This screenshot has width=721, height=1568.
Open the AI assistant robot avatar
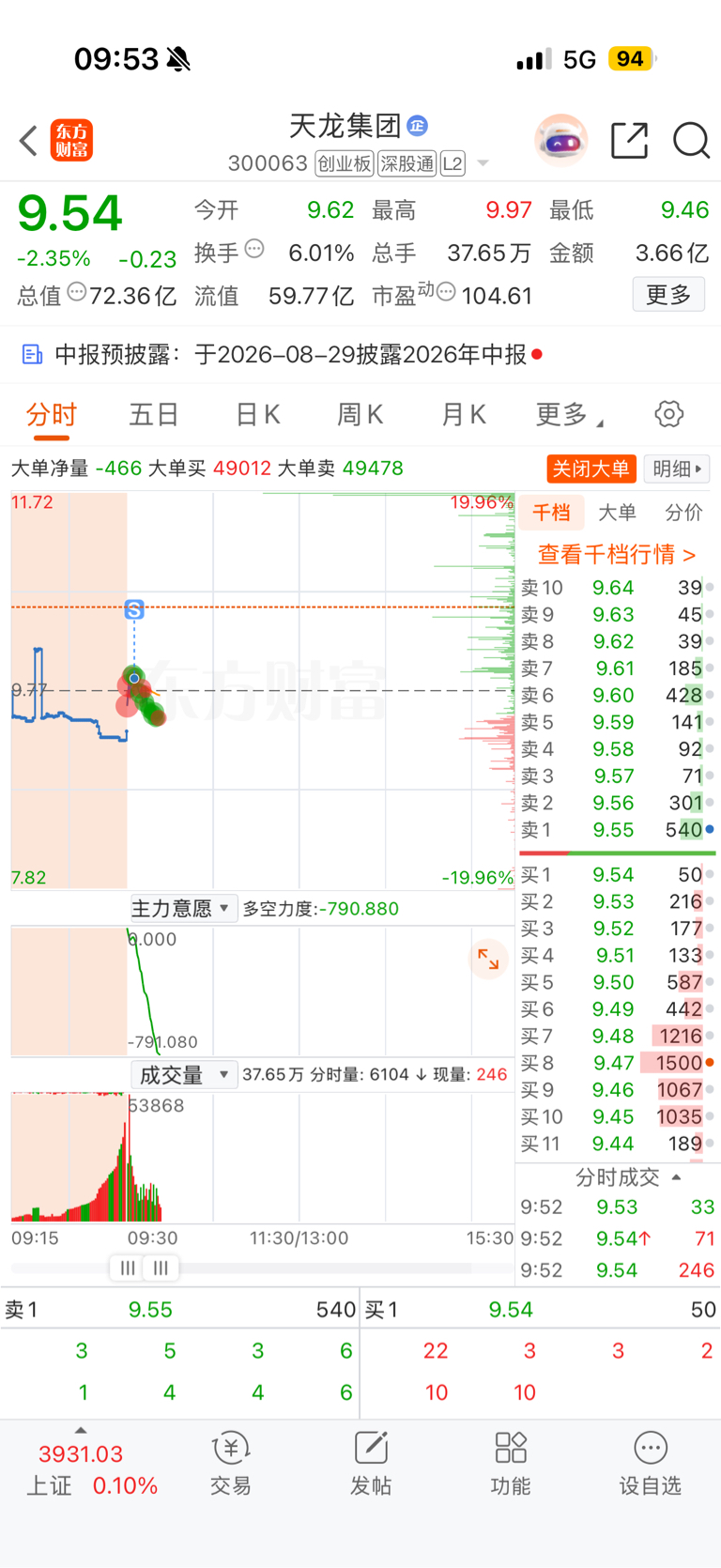(x=561, y=141)
